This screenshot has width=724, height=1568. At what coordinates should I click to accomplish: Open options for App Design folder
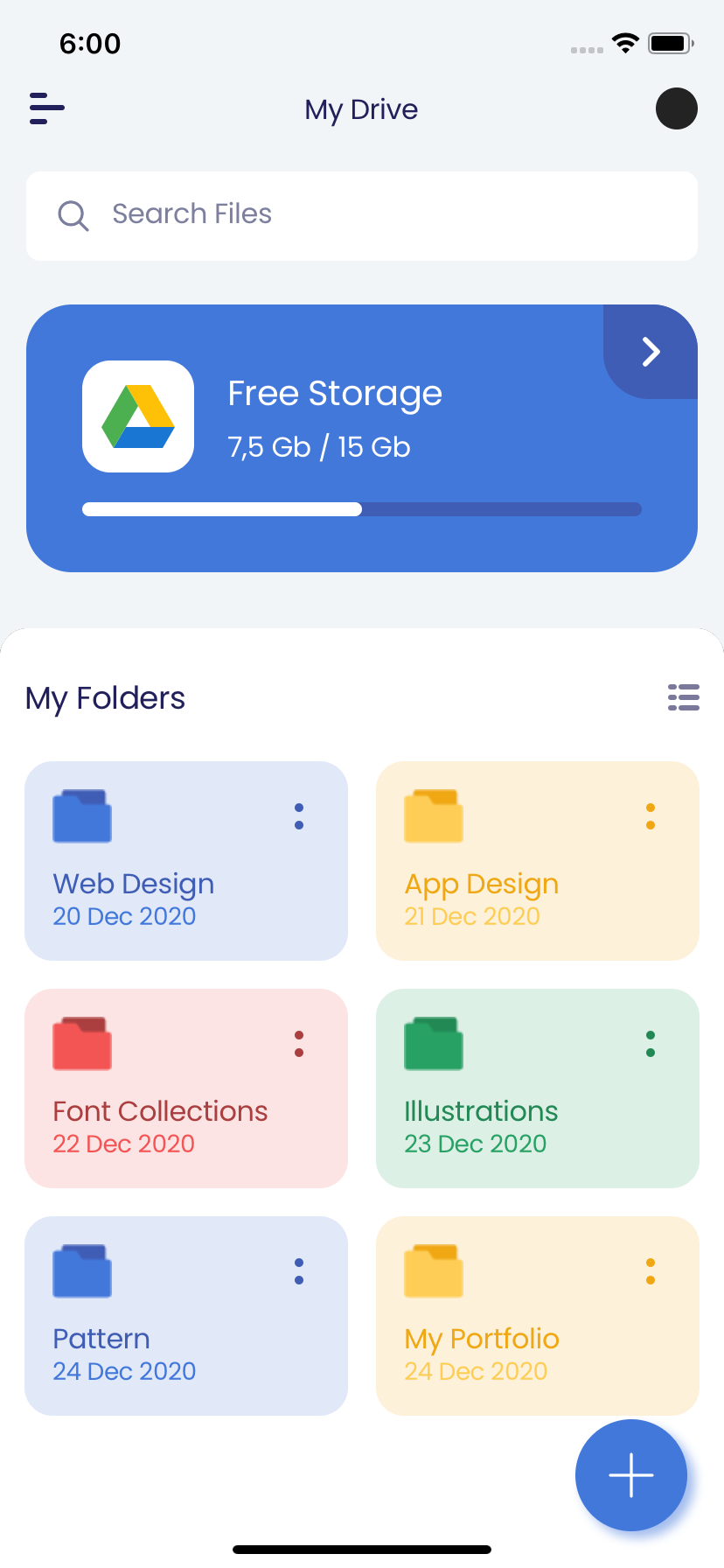(651, 816)
